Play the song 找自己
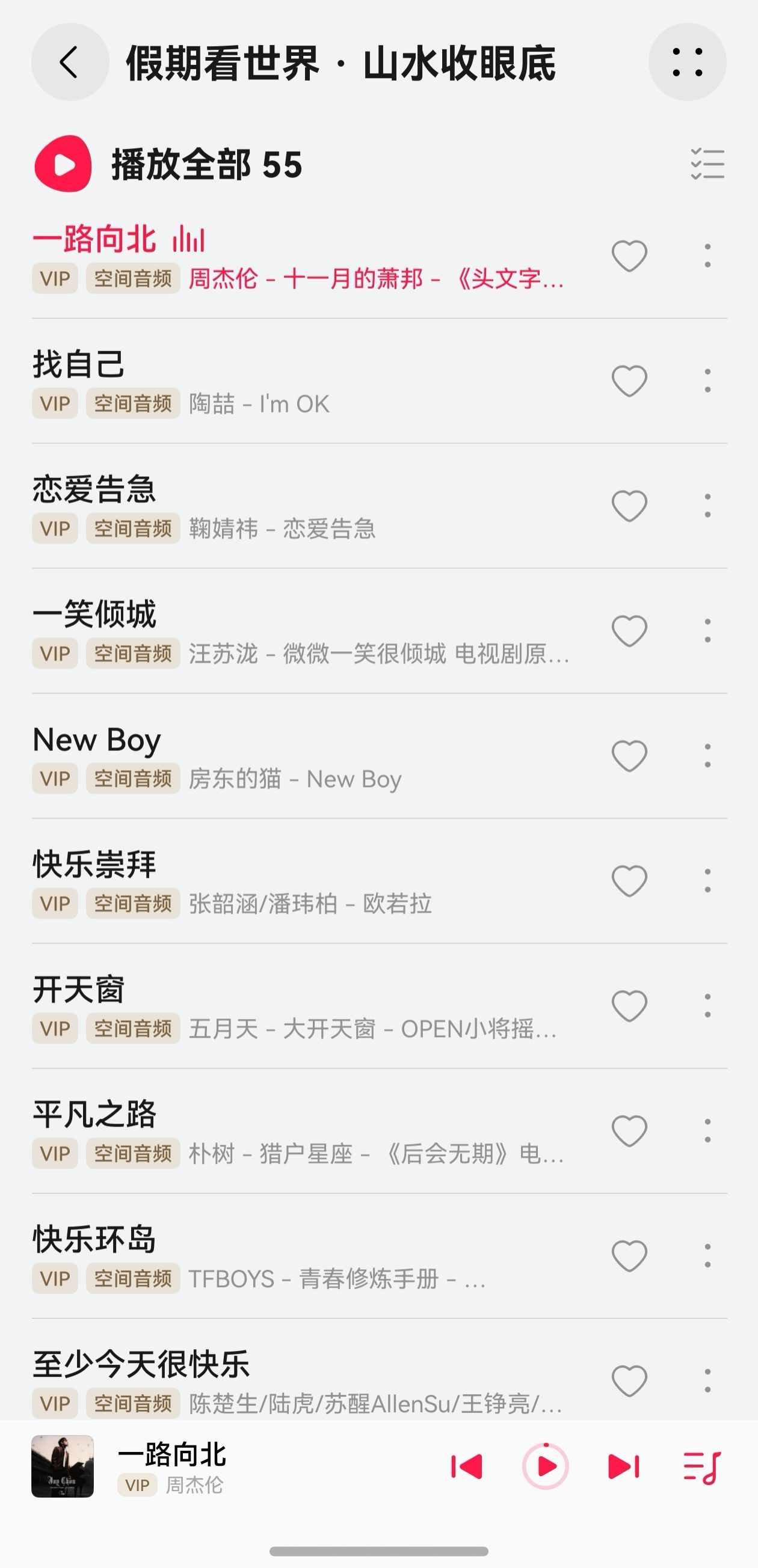Image resolution: width=758 pixels, height=1568 pixels. (244, 381)
